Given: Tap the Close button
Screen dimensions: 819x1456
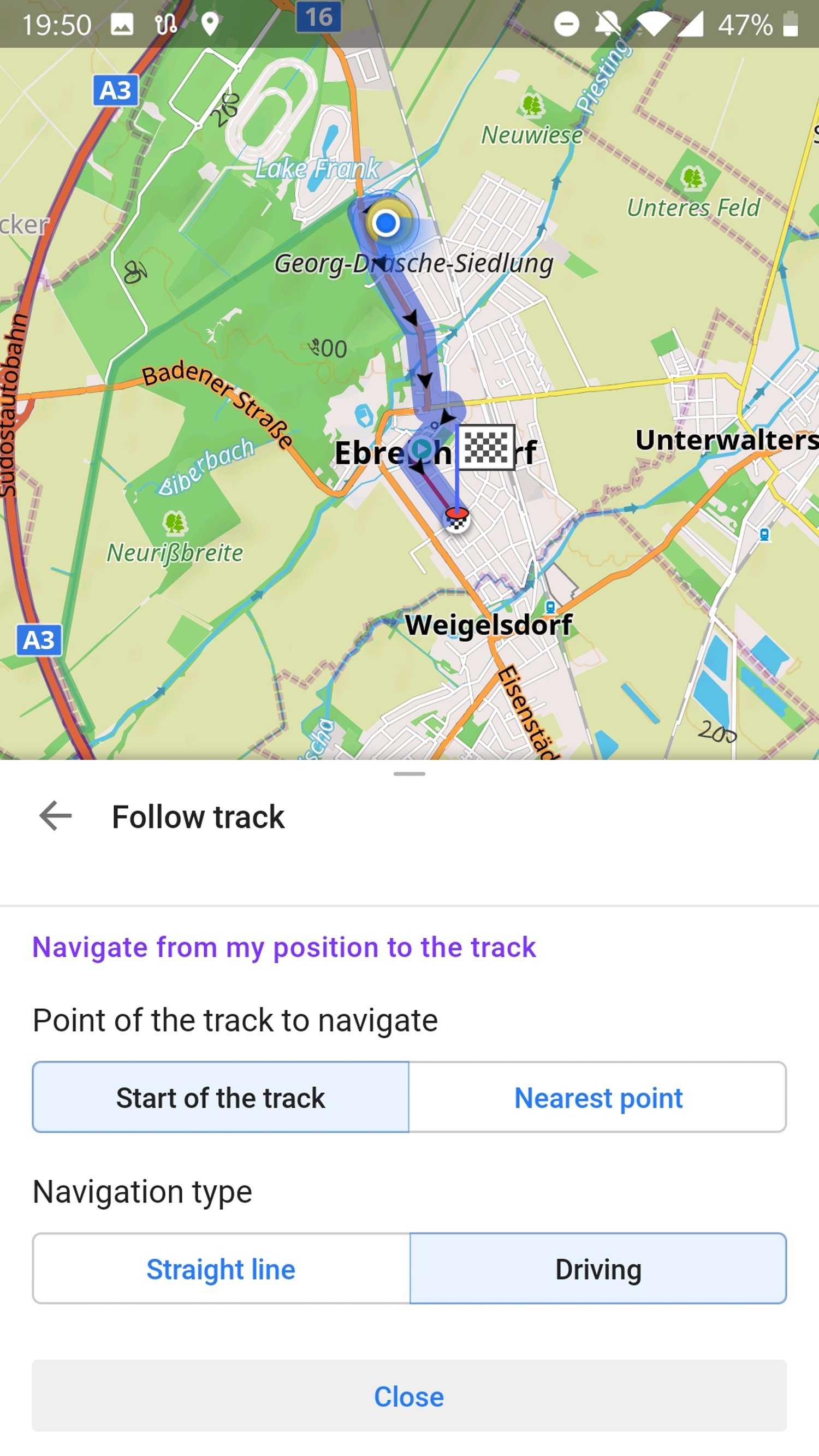Looking at the screenshot, I should pos(409,1396).
